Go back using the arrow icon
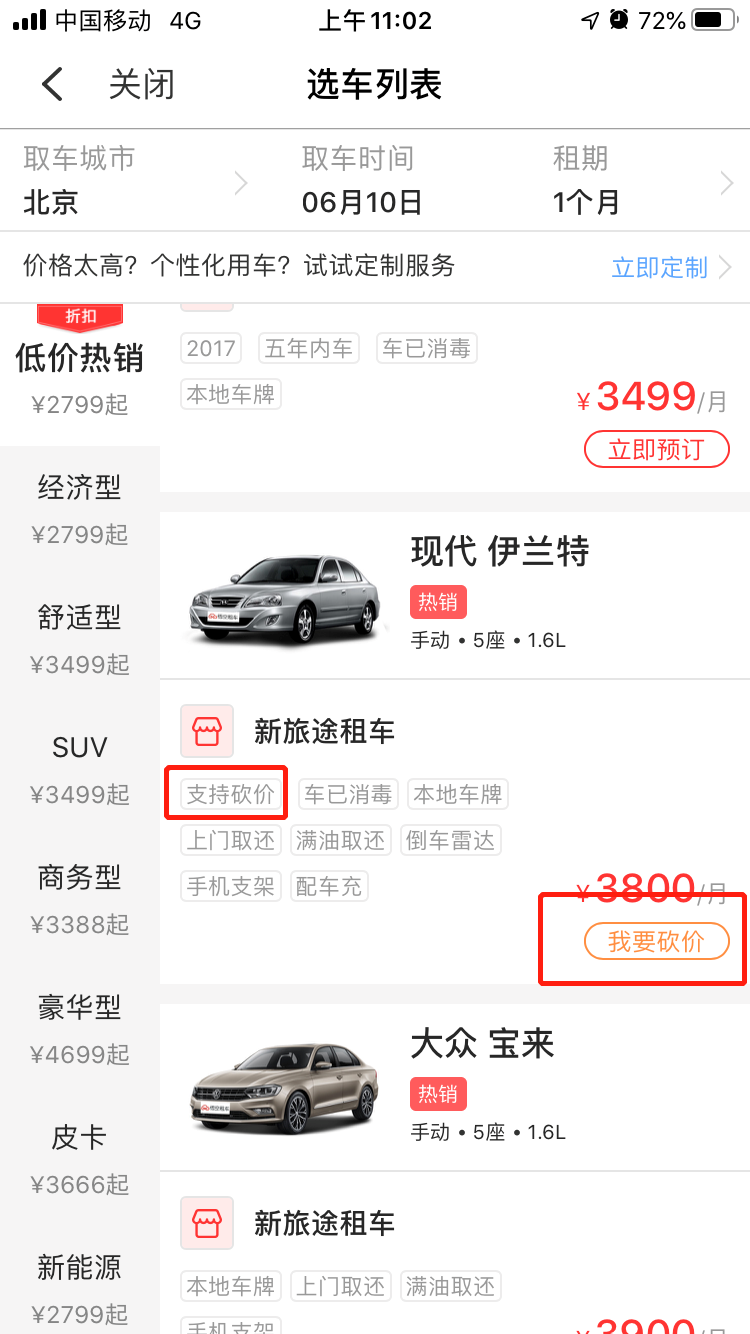Viewport: 750px width, 1334px height. [x=52, y=85]
